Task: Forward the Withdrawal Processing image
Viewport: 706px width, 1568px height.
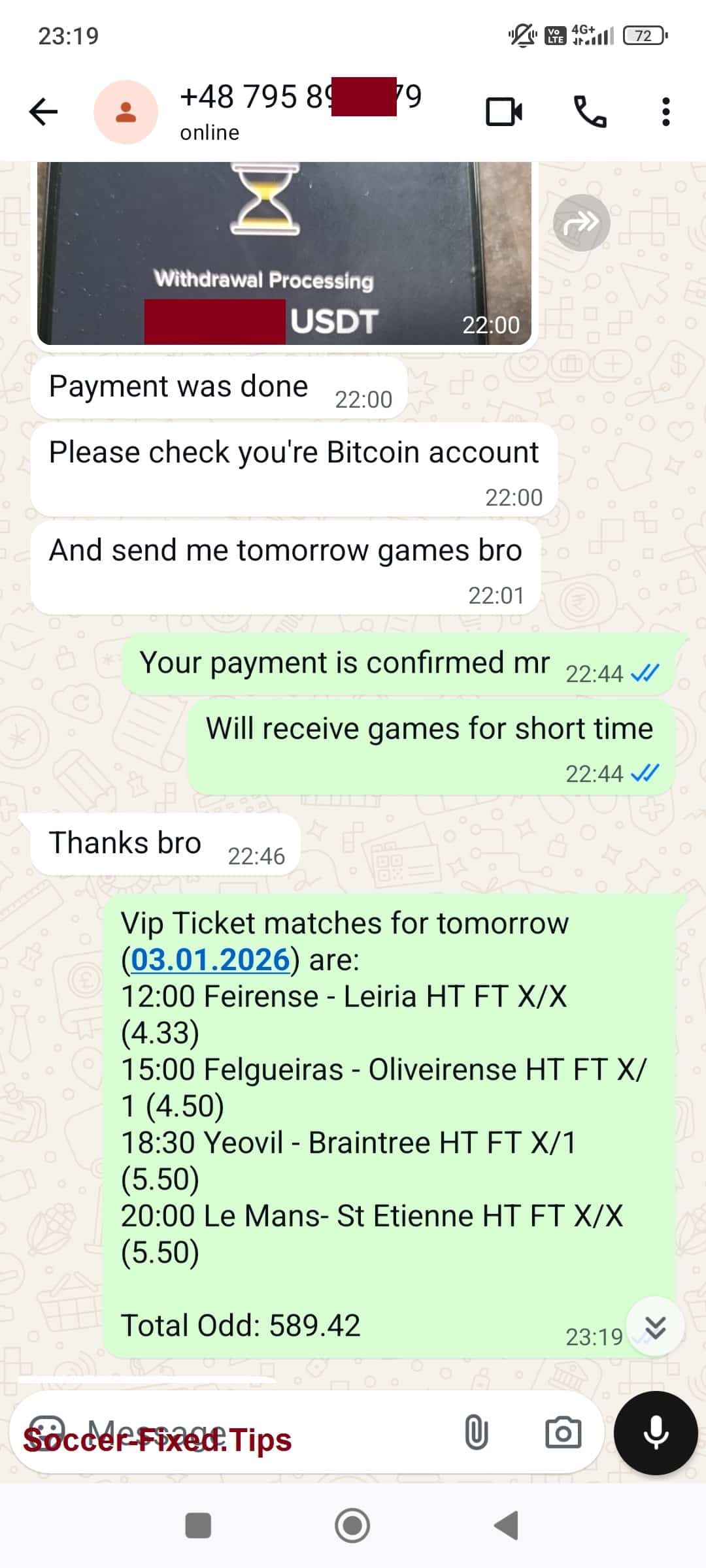Action: 581,223
